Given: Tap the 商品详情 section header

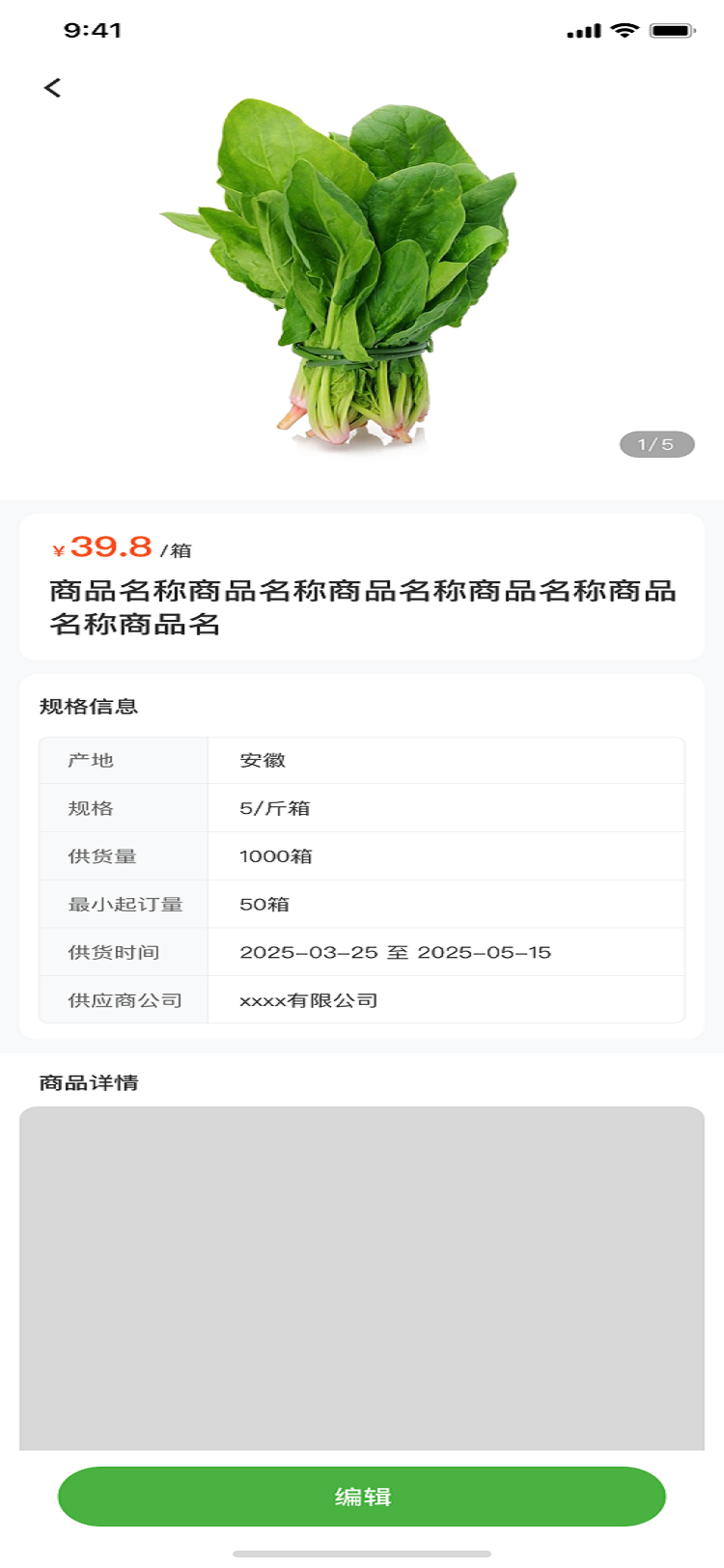Looking at the screenshot, I should click(87, 1083).
